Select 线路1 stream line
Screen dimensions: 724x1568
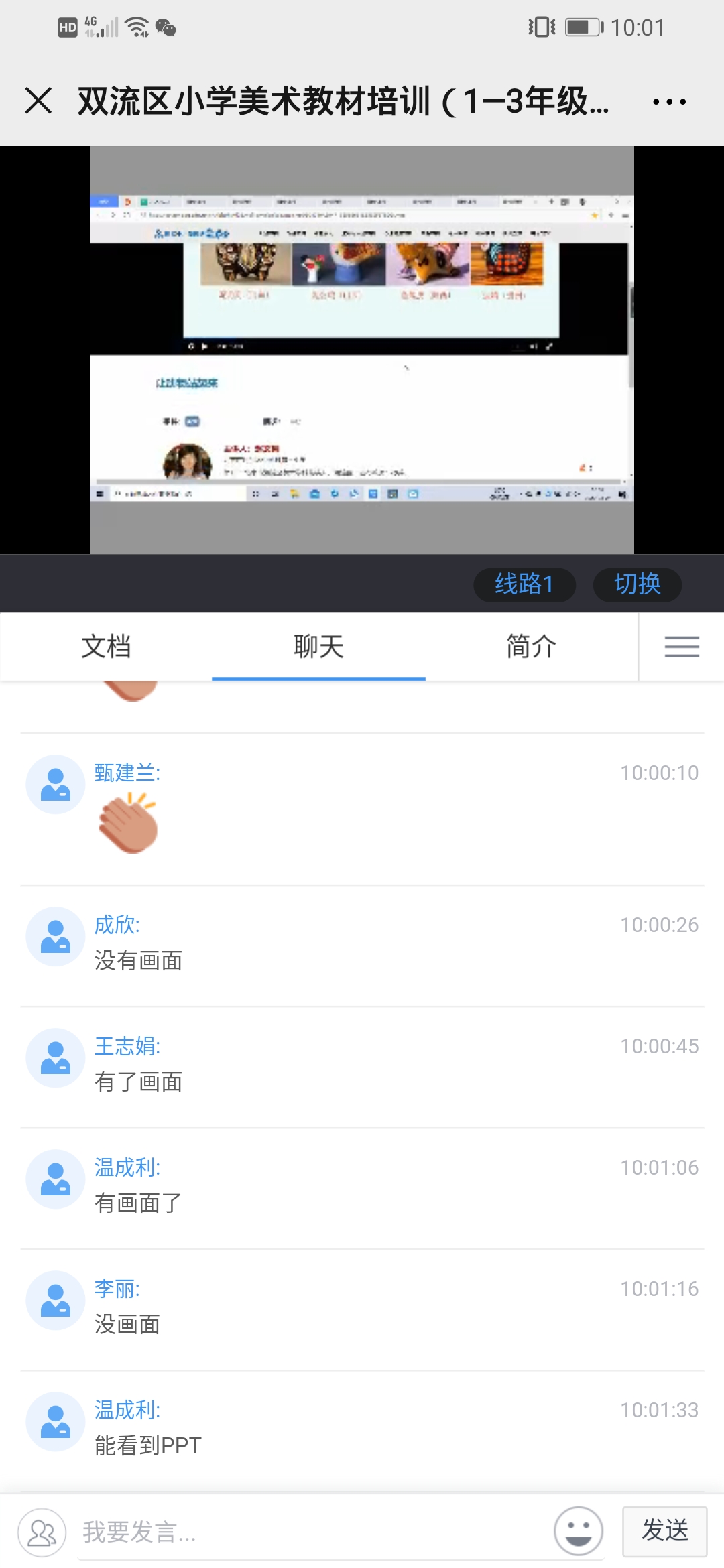524,584
